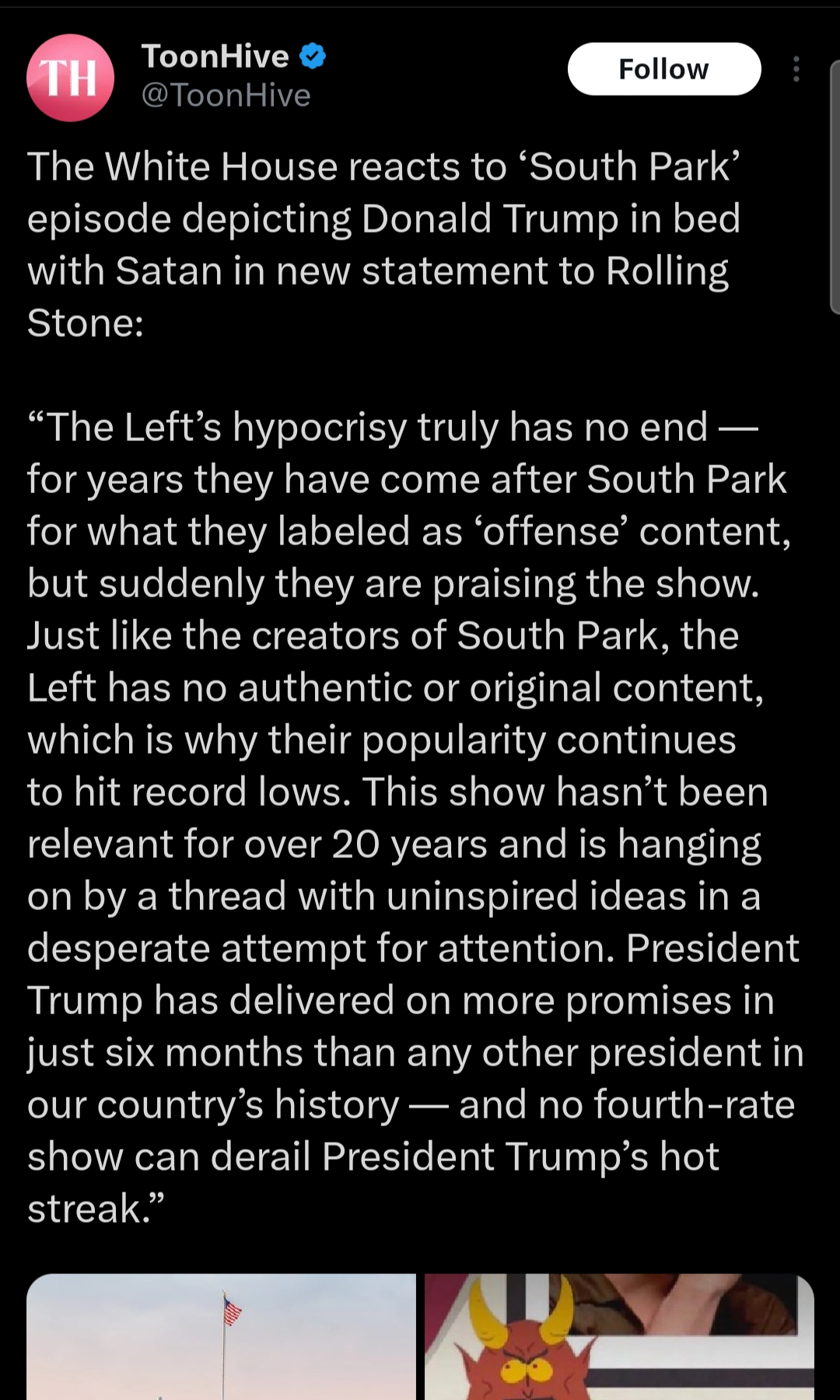Screen dimensions: 840x1400
Task: Open the post's three-dot overflow menu
Action: click(x=796, y=69)
